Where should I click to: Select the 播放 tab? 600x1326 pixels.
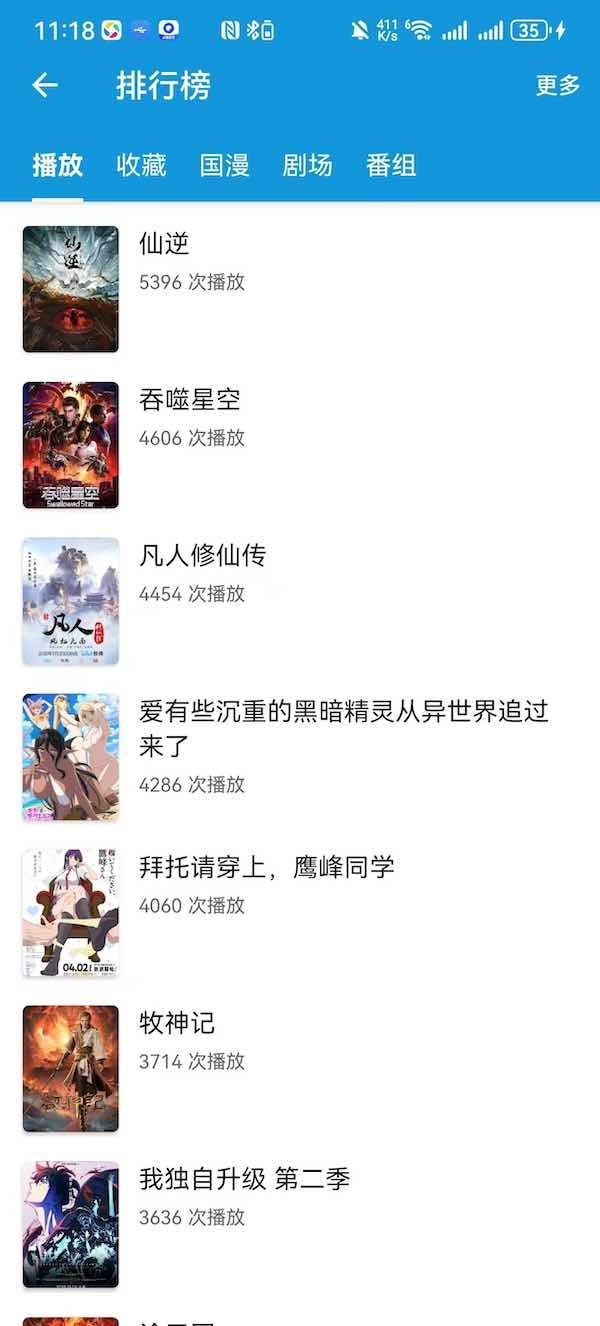[57, 165]
